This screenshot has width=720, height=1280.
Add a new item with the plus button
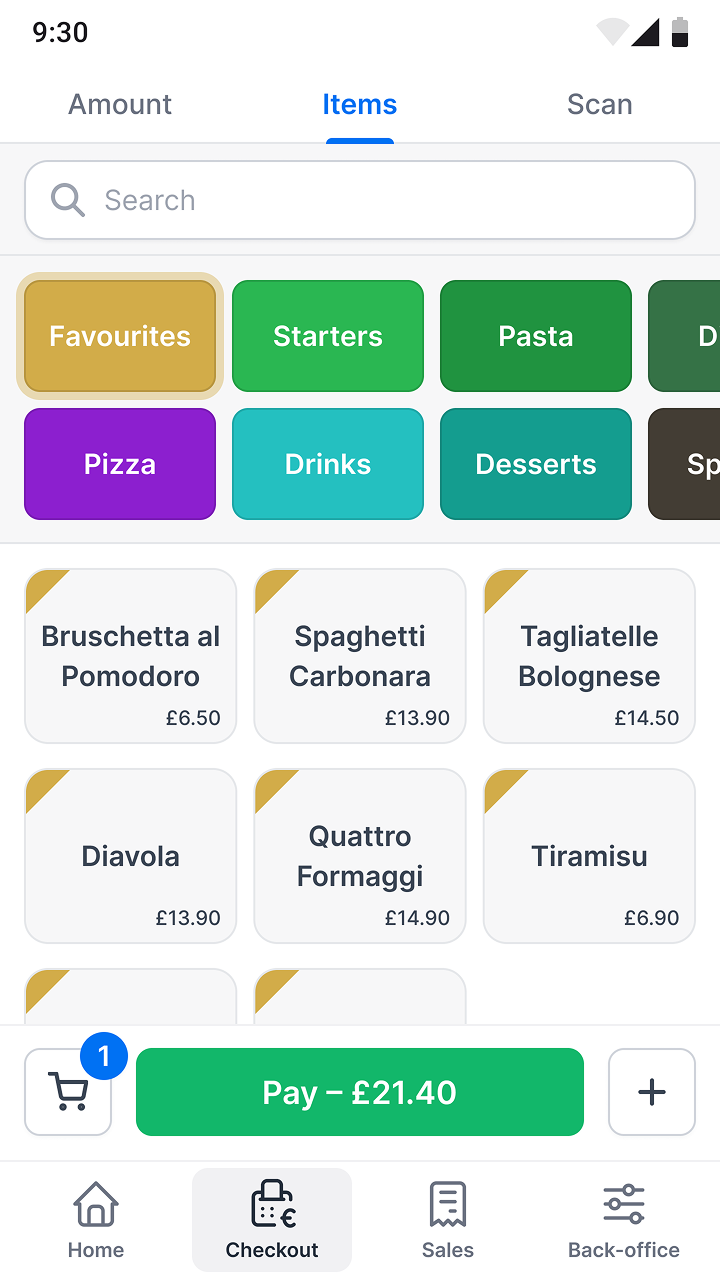pyautogui.click(x=651, y=1092)
